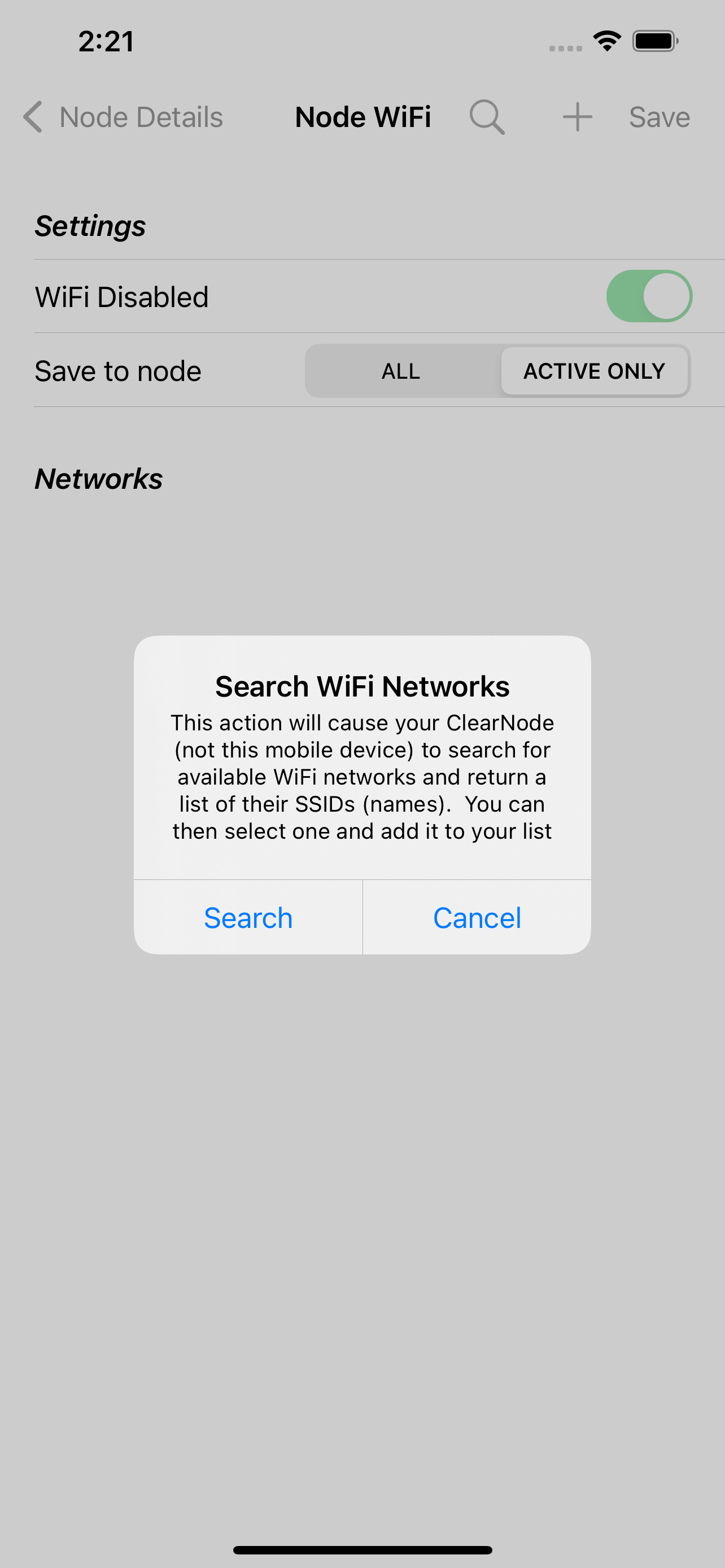The width and height of the screenshot is (725, 1568).
Task: Toggle the WiFi Disabled switch
Action: (x=648, y=296)
